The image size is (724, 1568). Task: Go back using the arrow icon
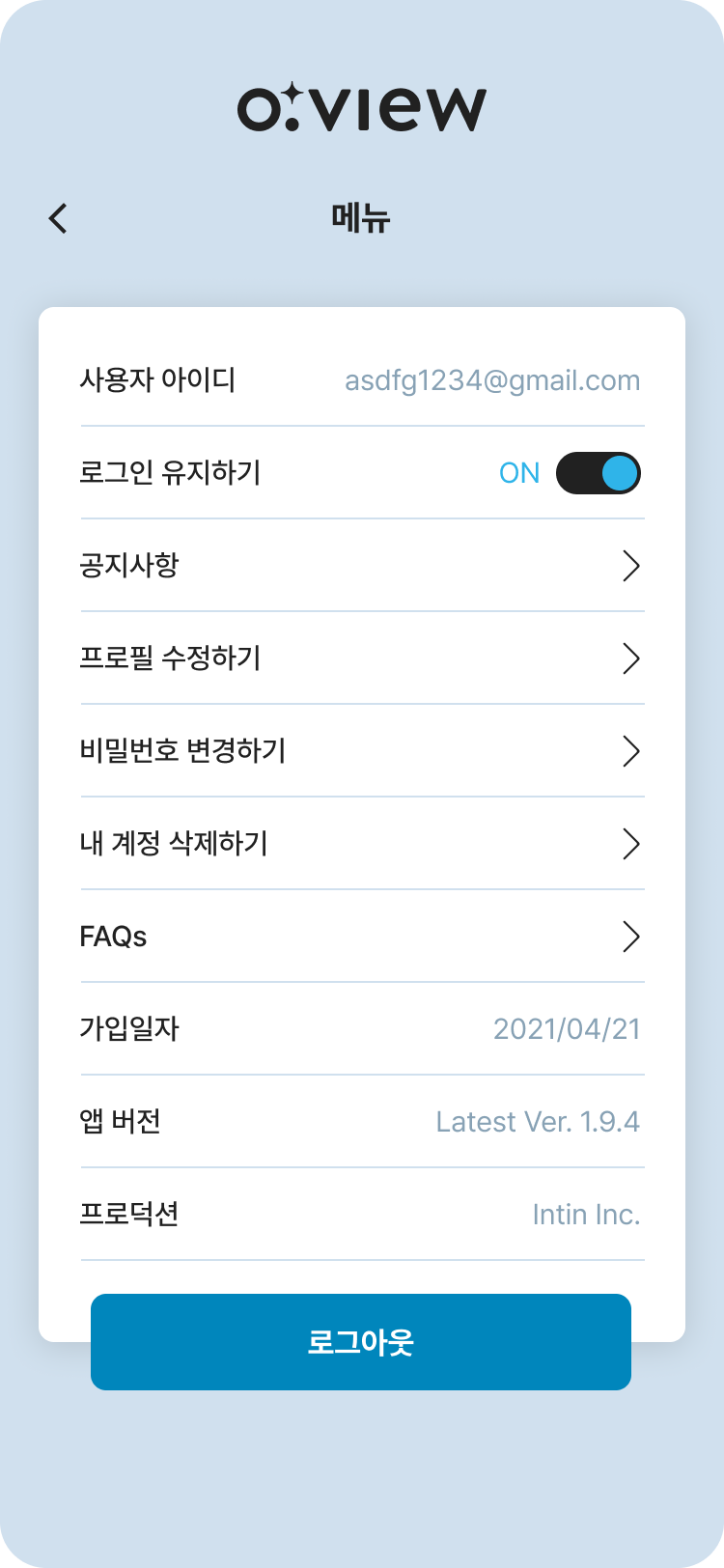pyautogui.click(x=58, y=218)
